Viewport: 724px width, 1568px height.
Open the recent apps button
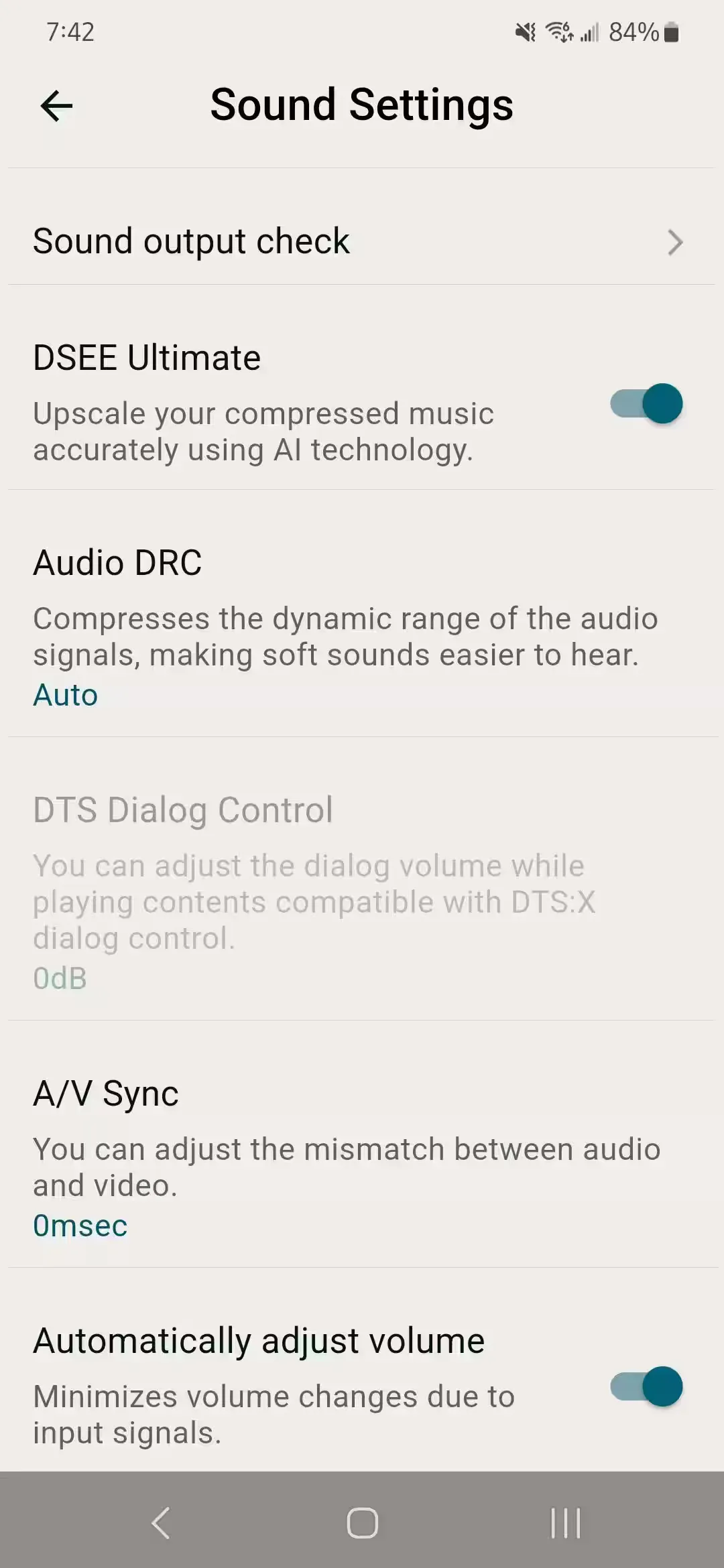pyautogui.click(x=565, y=1522)
